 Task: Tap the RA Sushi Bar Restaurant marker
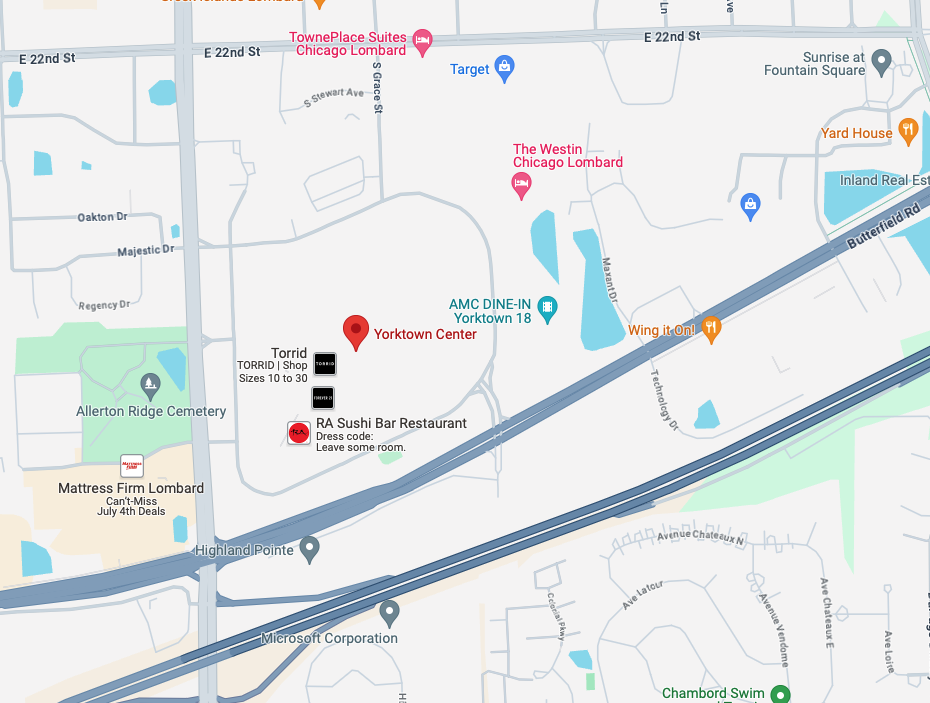298,432
